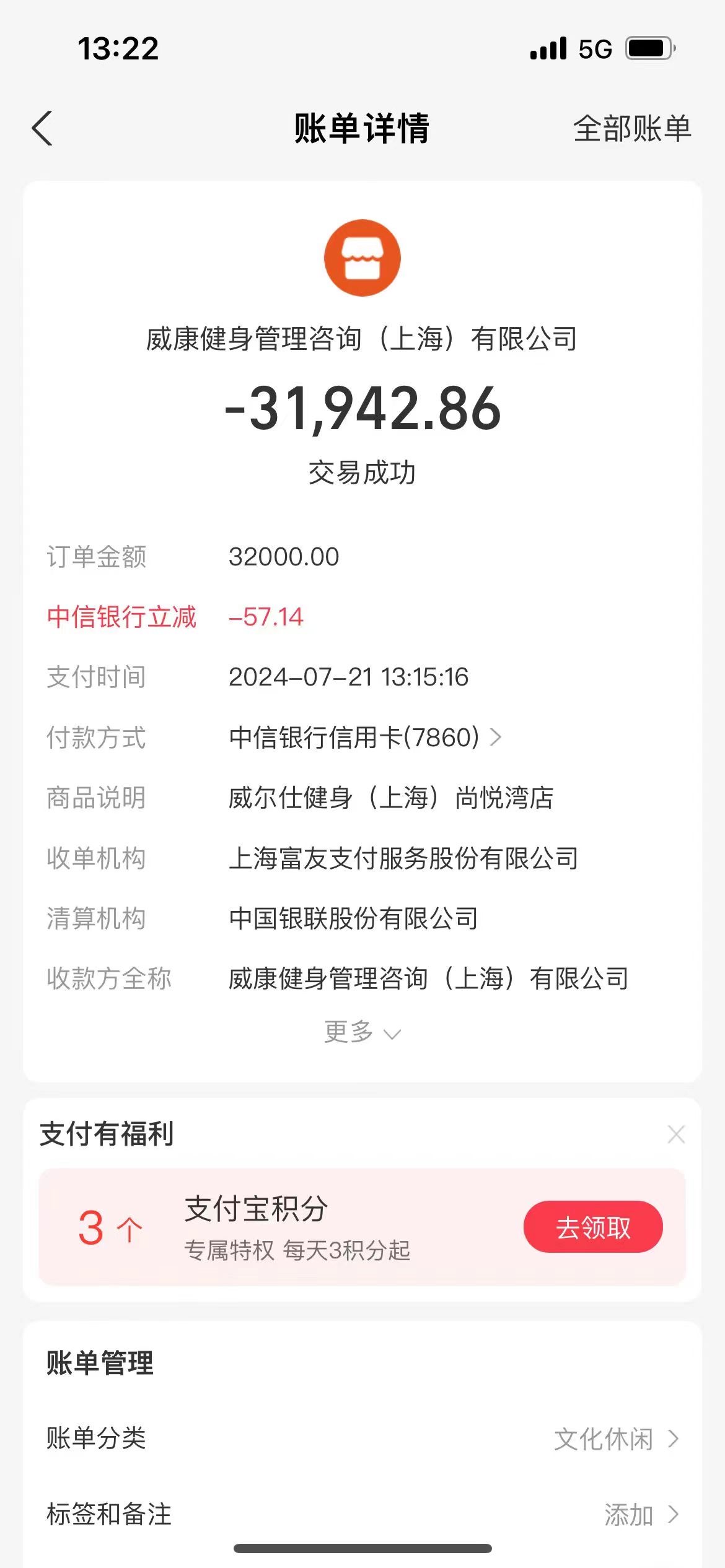The height and width of the screenshot is (1568, 725).
Task: Dismiss the 支付有福利 card
Action: pos(676,1134)
